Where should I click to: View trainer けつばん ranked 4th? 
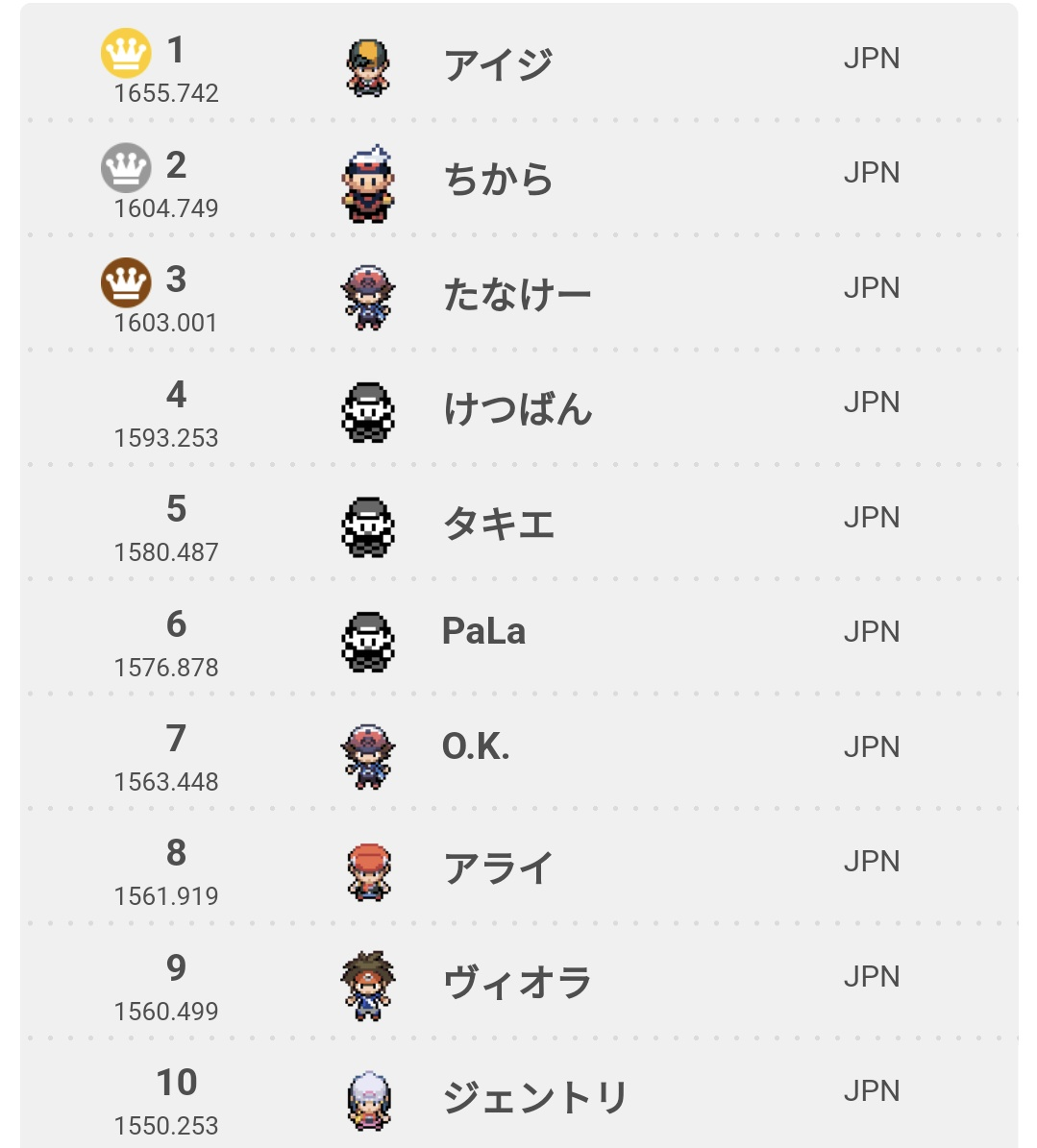tap(519, 407)
